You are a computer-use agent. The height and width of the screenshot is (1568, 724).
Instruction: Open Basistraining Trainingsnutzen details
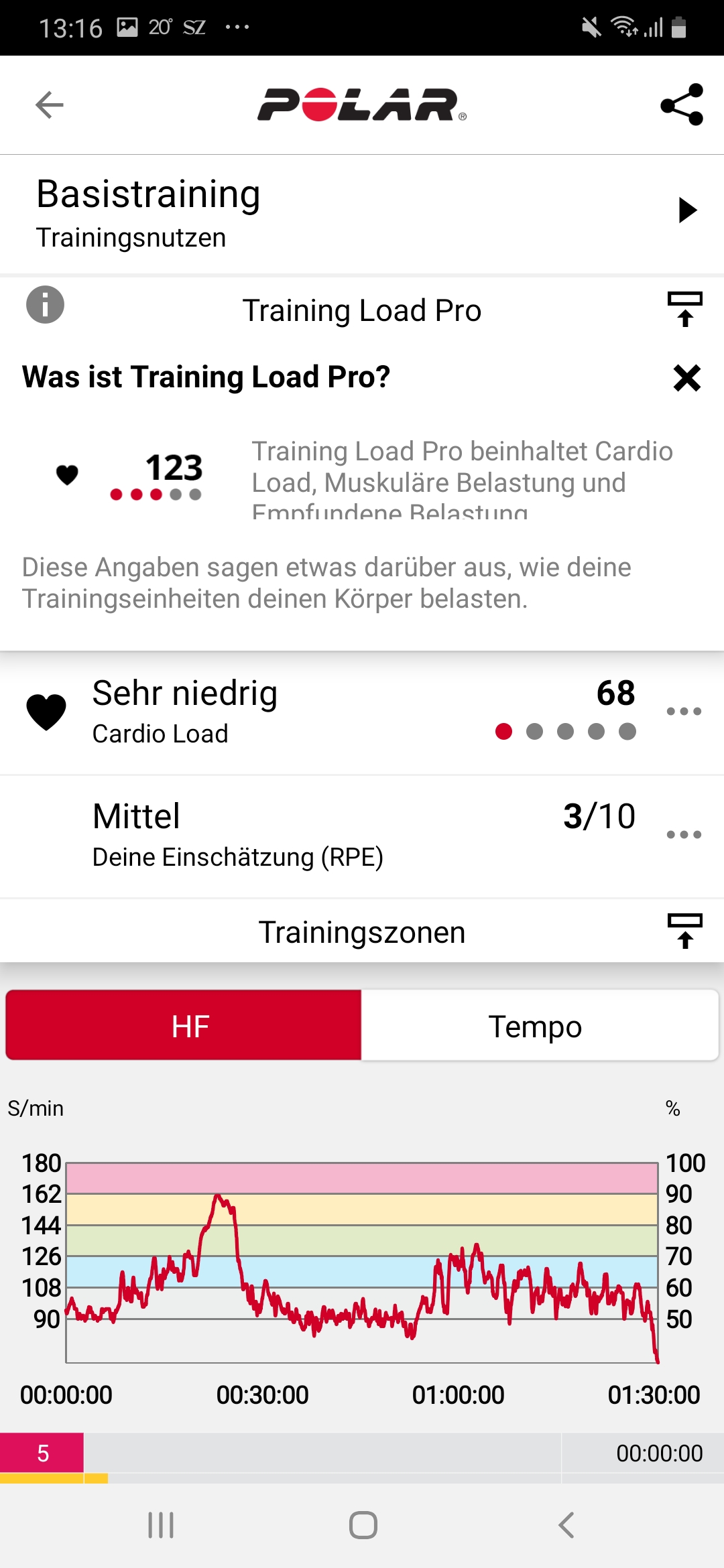point(687,210)
